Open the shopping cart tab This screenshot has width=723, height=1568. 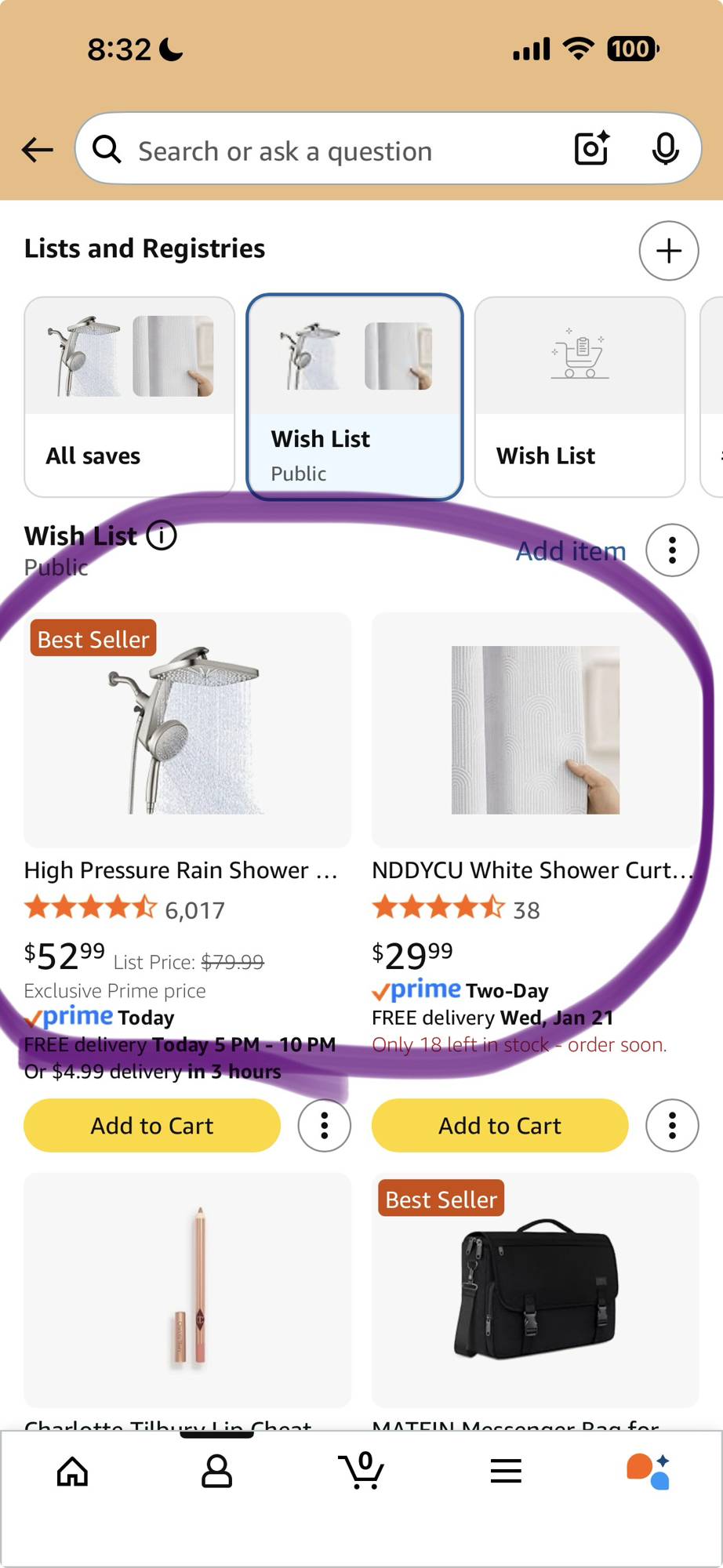pyautogui.click(x=361, y=1472)
